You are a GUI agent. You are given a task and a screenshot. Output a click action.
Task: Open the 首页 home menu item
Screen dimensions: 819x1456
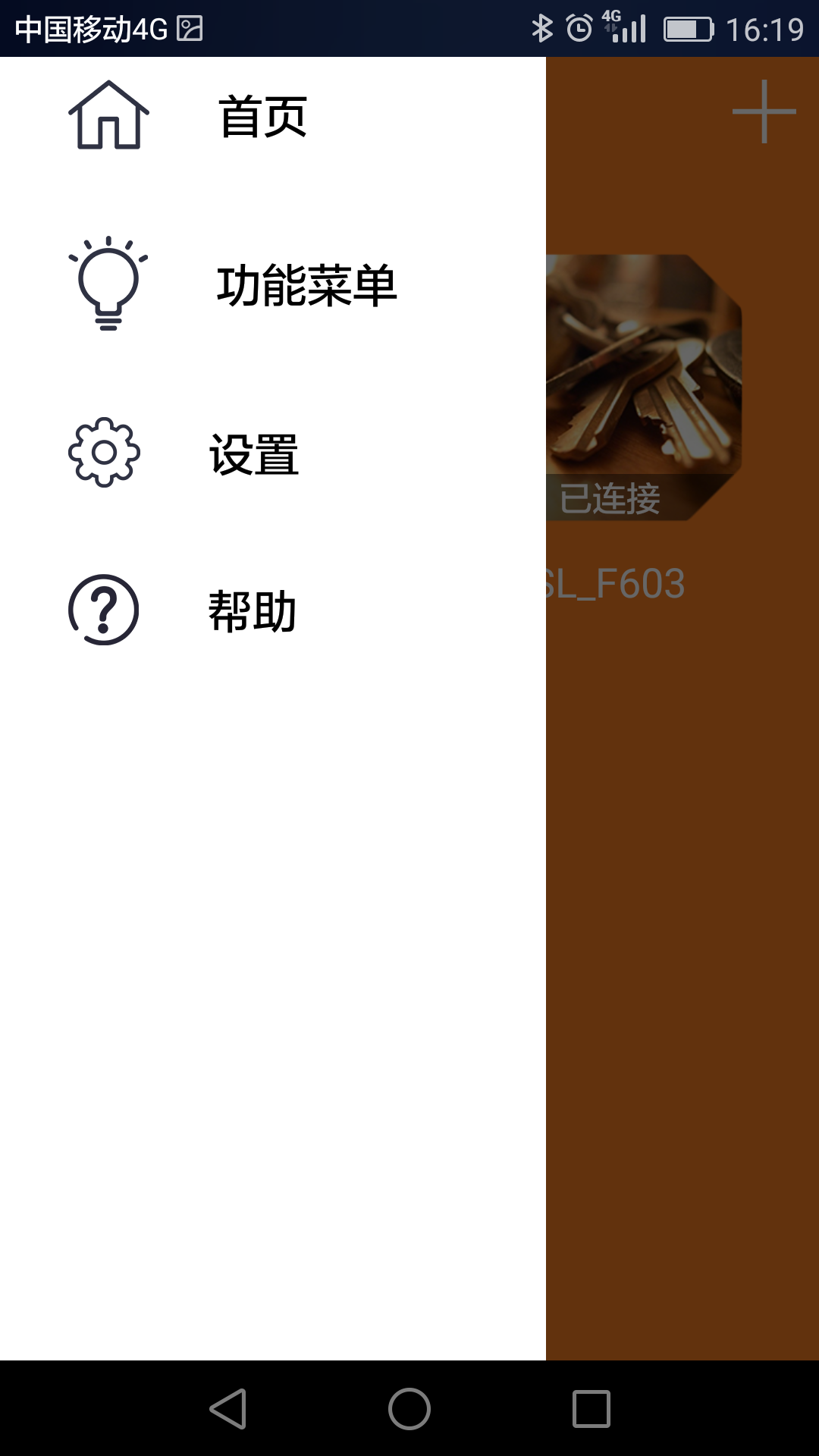273,116
